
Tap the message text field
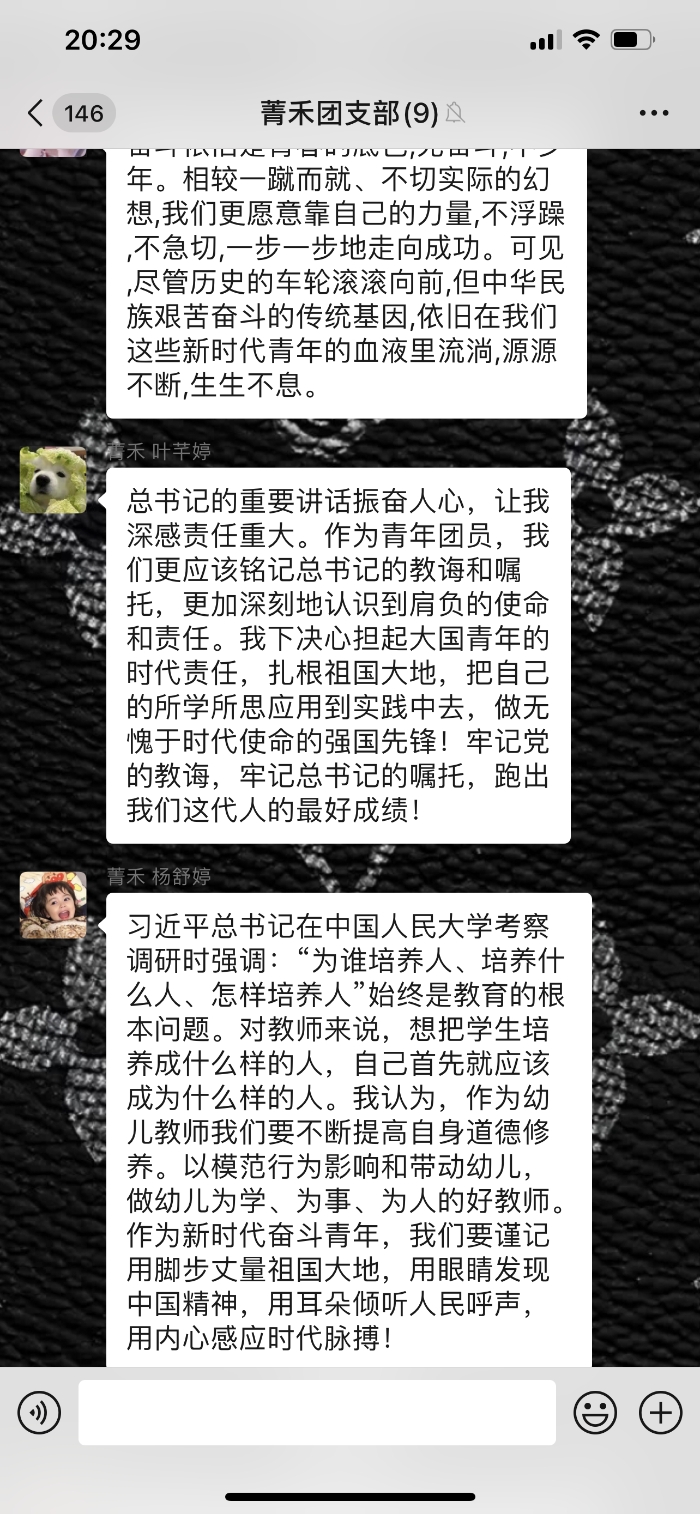coord(317,1413)
